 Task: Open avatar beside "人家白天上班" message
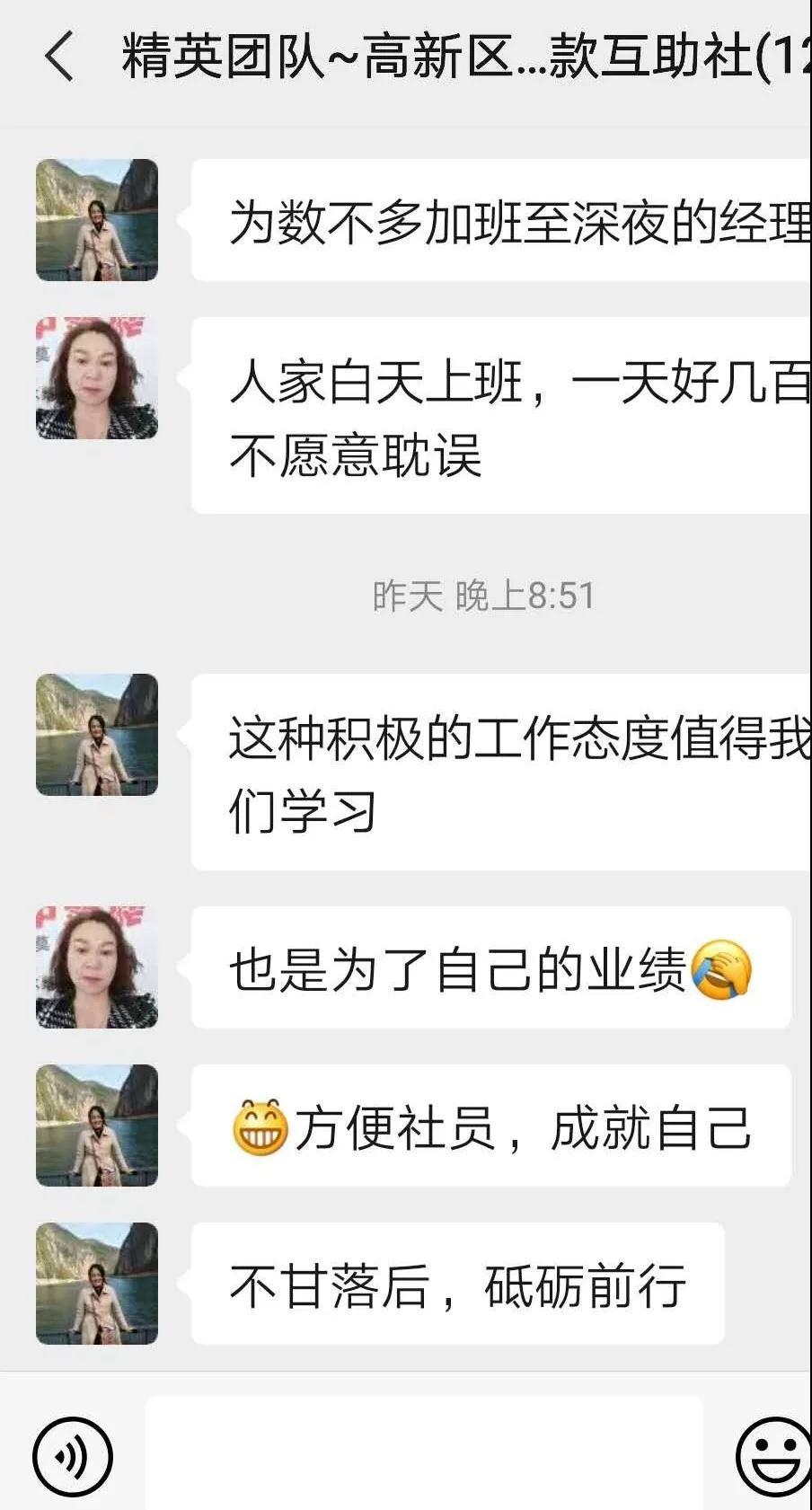(97, 378)
